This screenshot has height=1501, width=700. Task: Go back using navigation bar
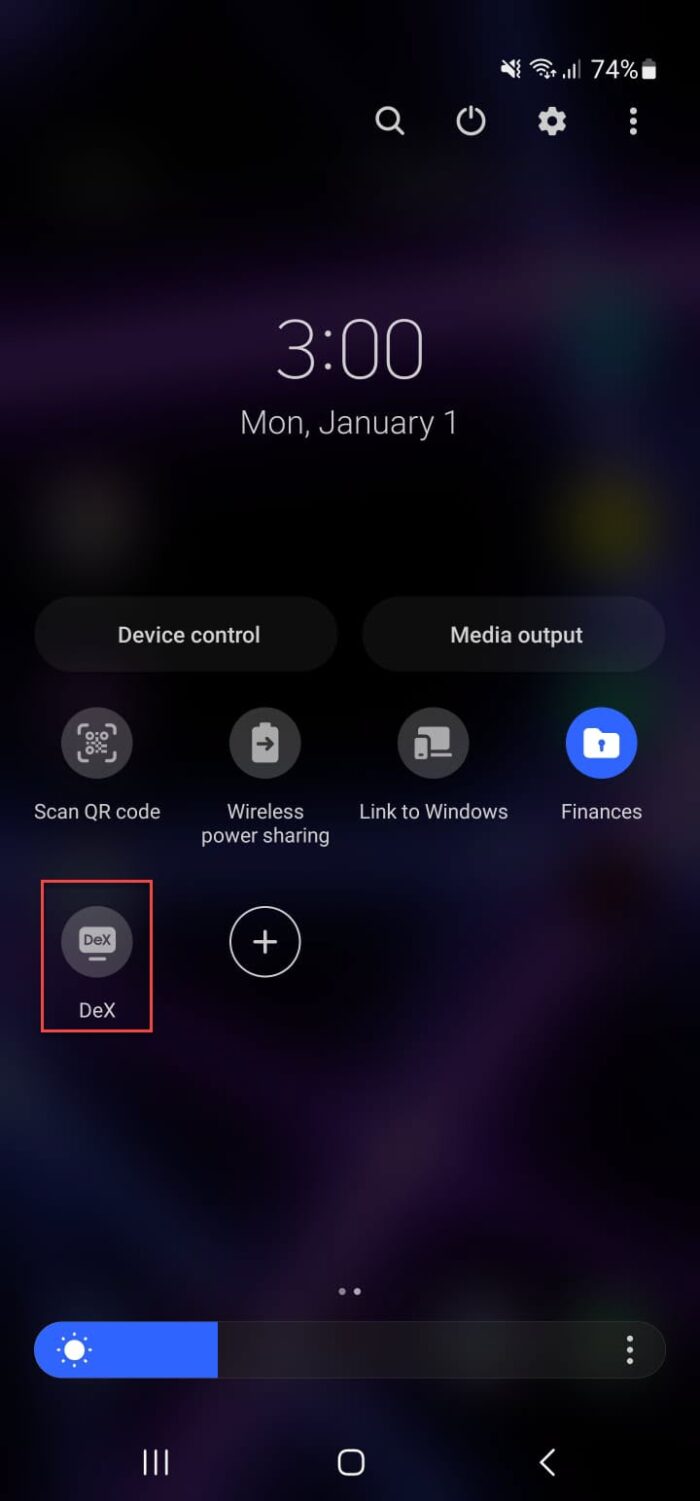point(546,1462)
